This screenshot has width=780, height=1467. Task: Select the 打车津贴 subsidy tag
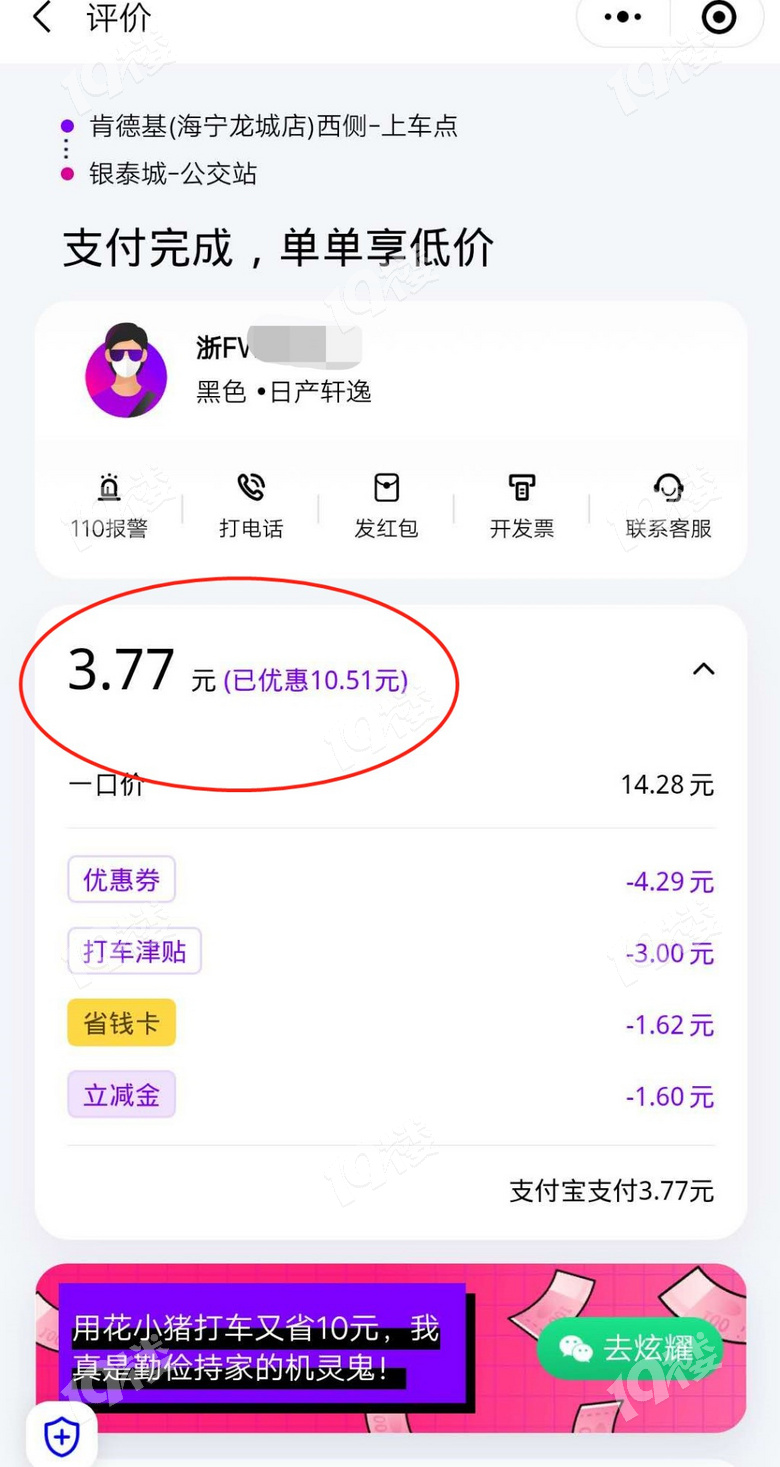(133, 951)
